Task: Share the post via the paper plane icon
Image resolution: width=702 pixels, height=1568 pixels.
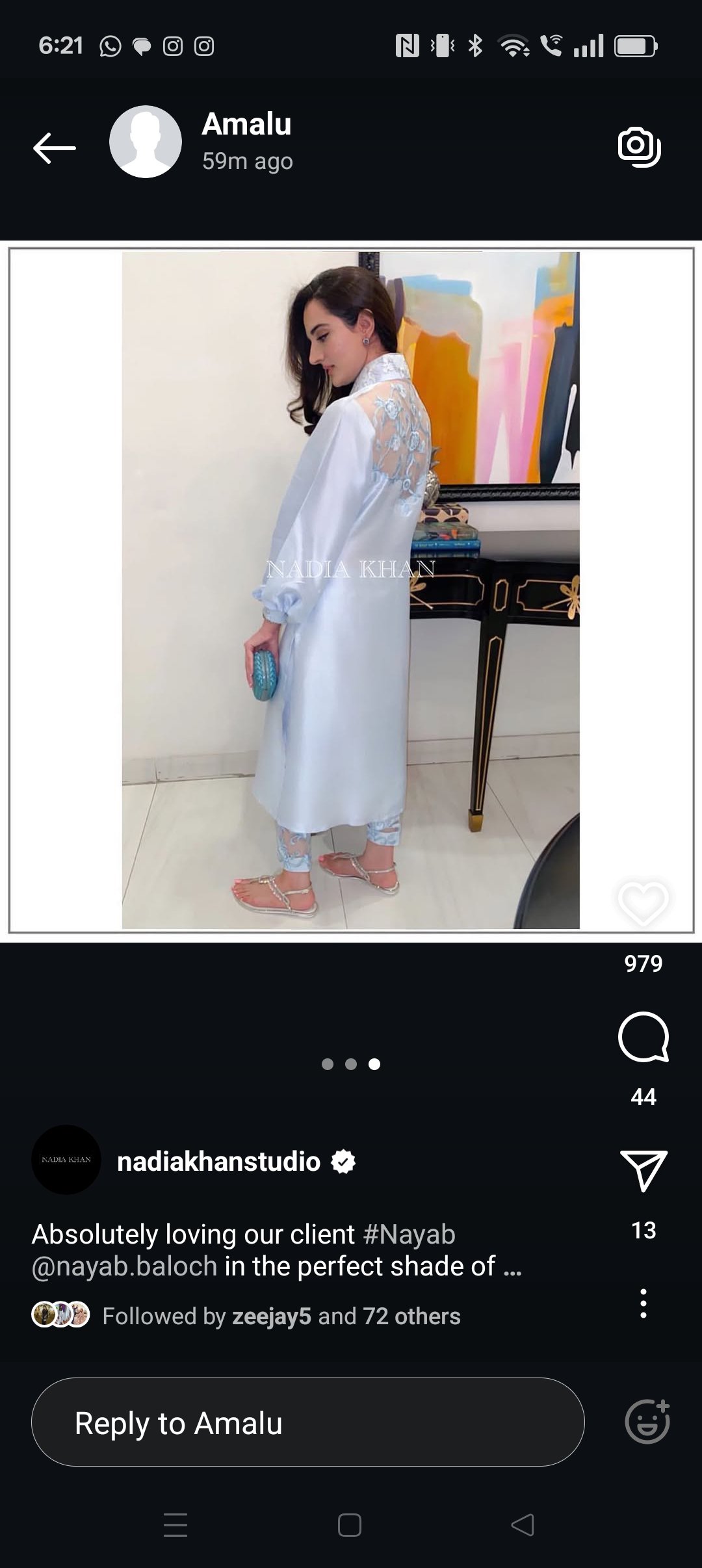Action: coord(643,1171)
